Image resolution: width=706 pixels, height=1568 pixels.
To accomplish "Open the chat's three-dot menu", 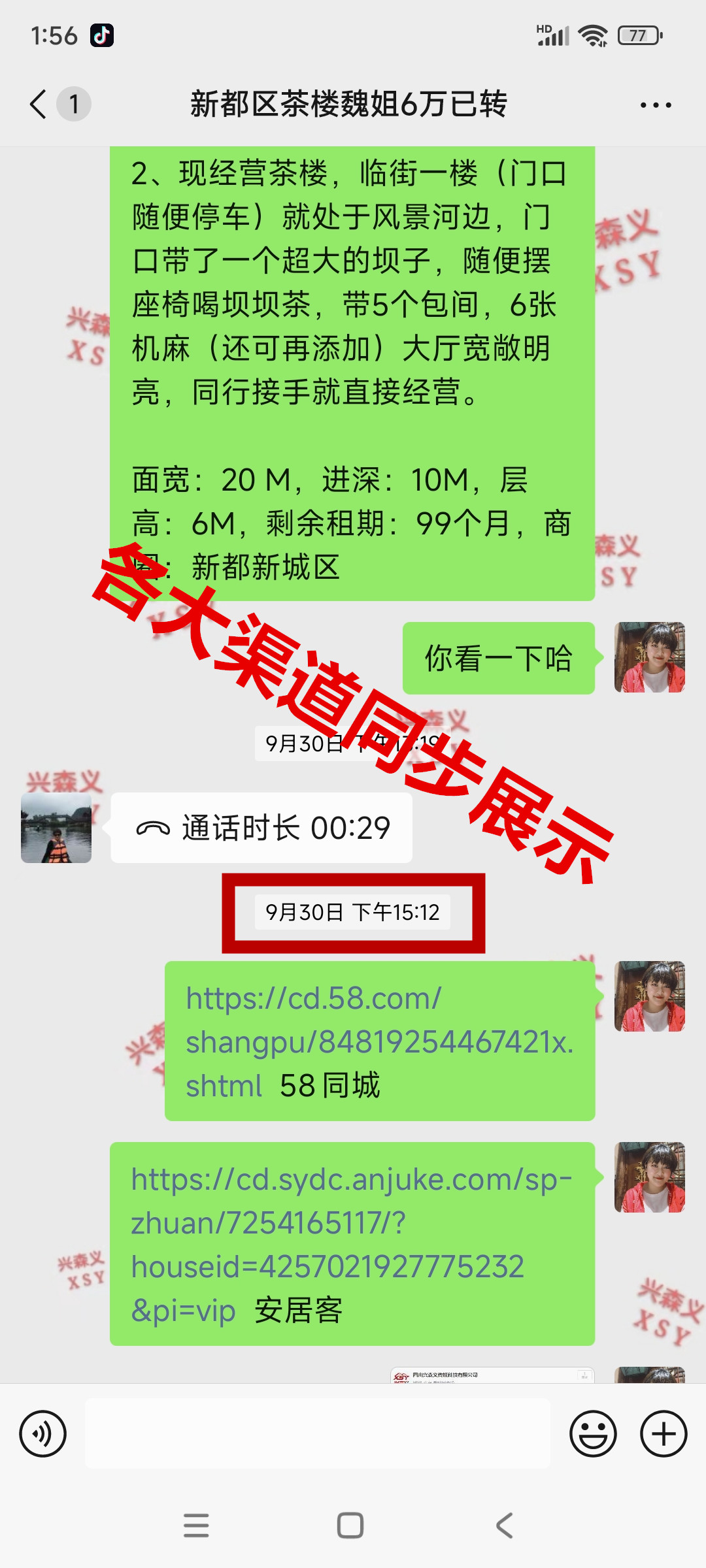I will tap(655, 105).
